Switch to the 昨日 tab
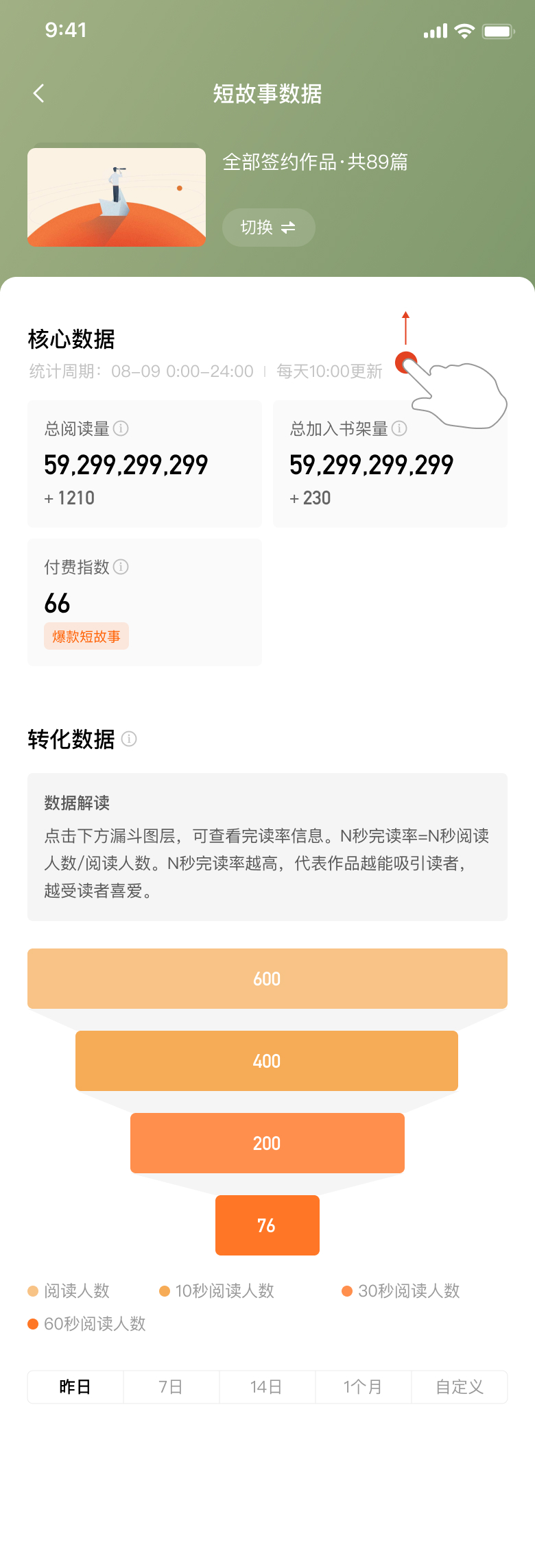 (x=75, y=1387)
